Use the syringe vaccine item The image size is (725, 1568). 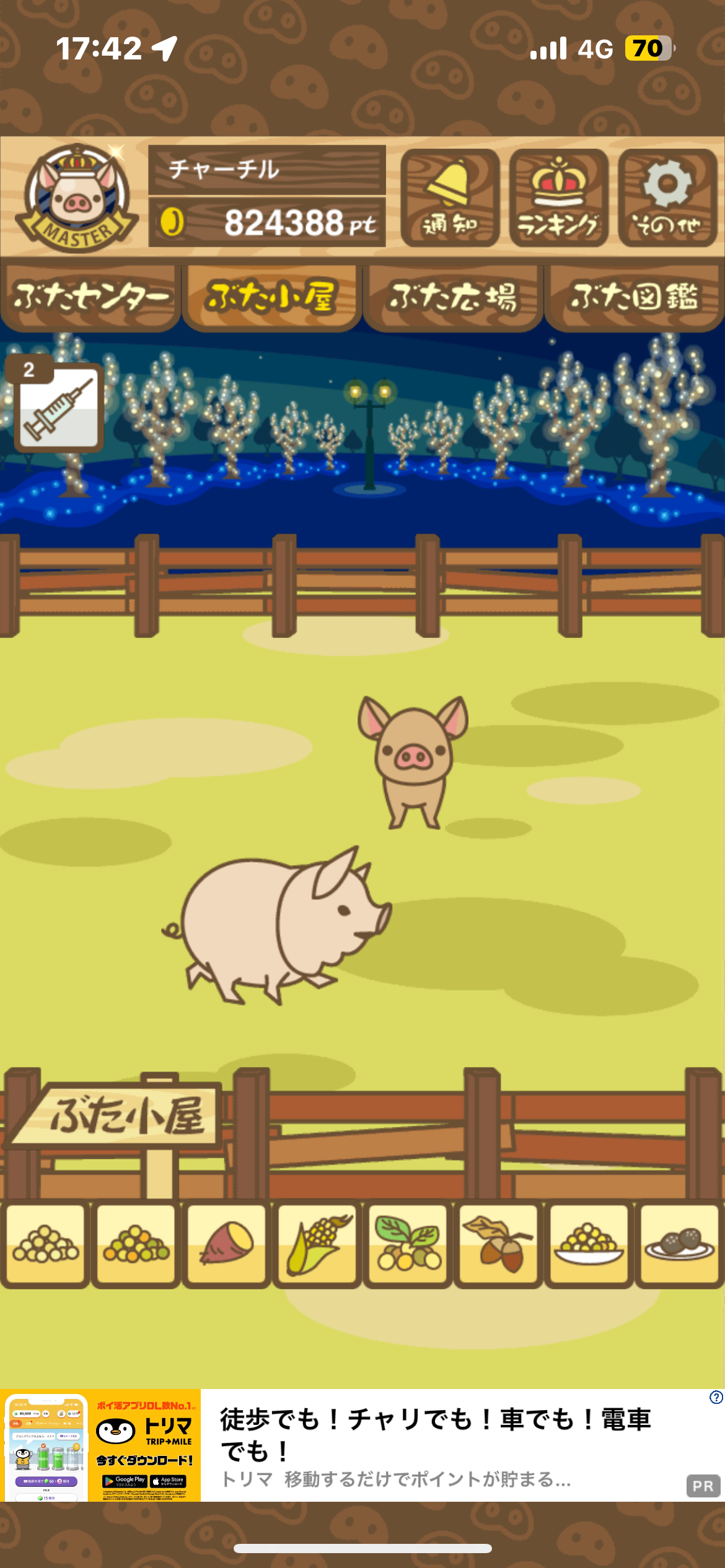pyautogui.click(x=58, y=405)
